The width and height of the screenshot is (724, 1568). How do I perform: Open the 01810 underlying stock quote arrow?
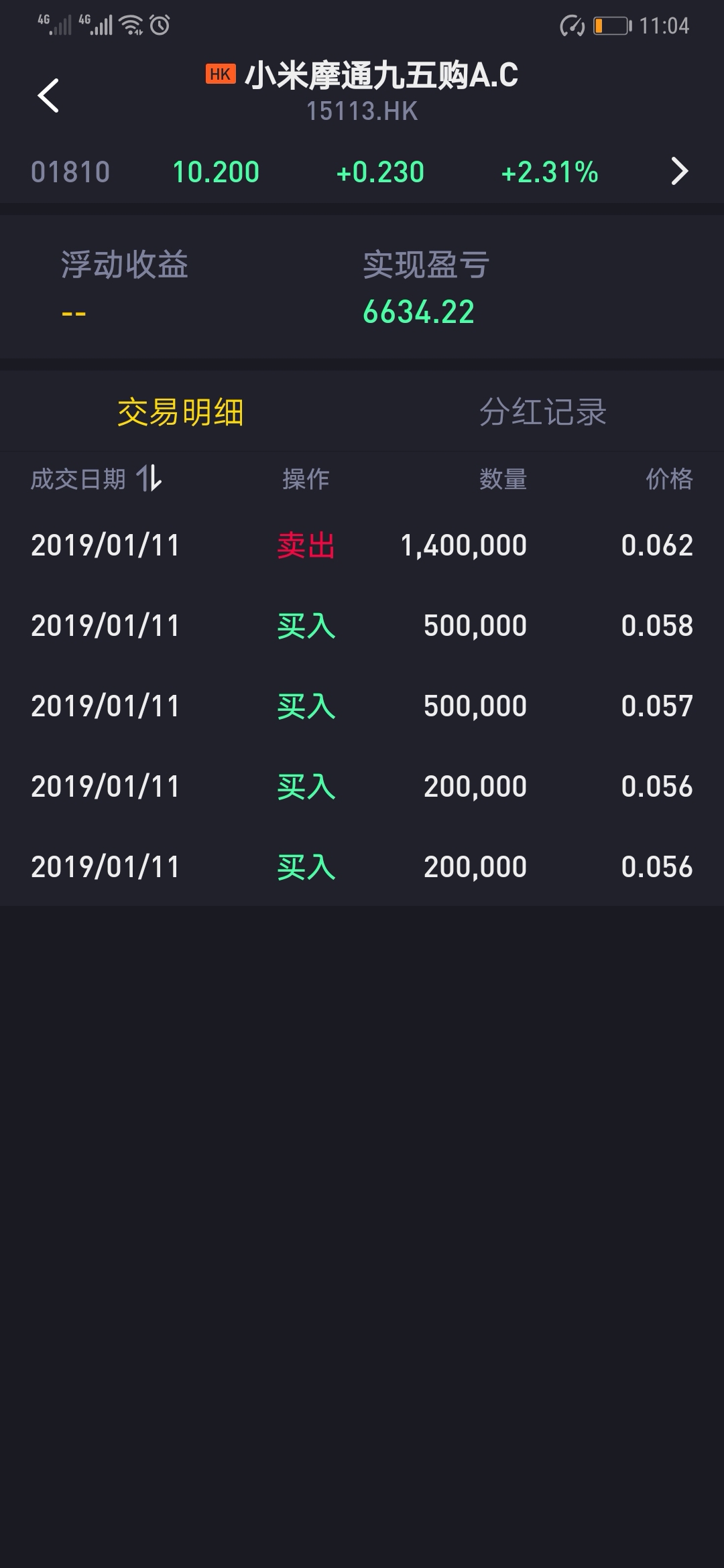pos(679,172)
